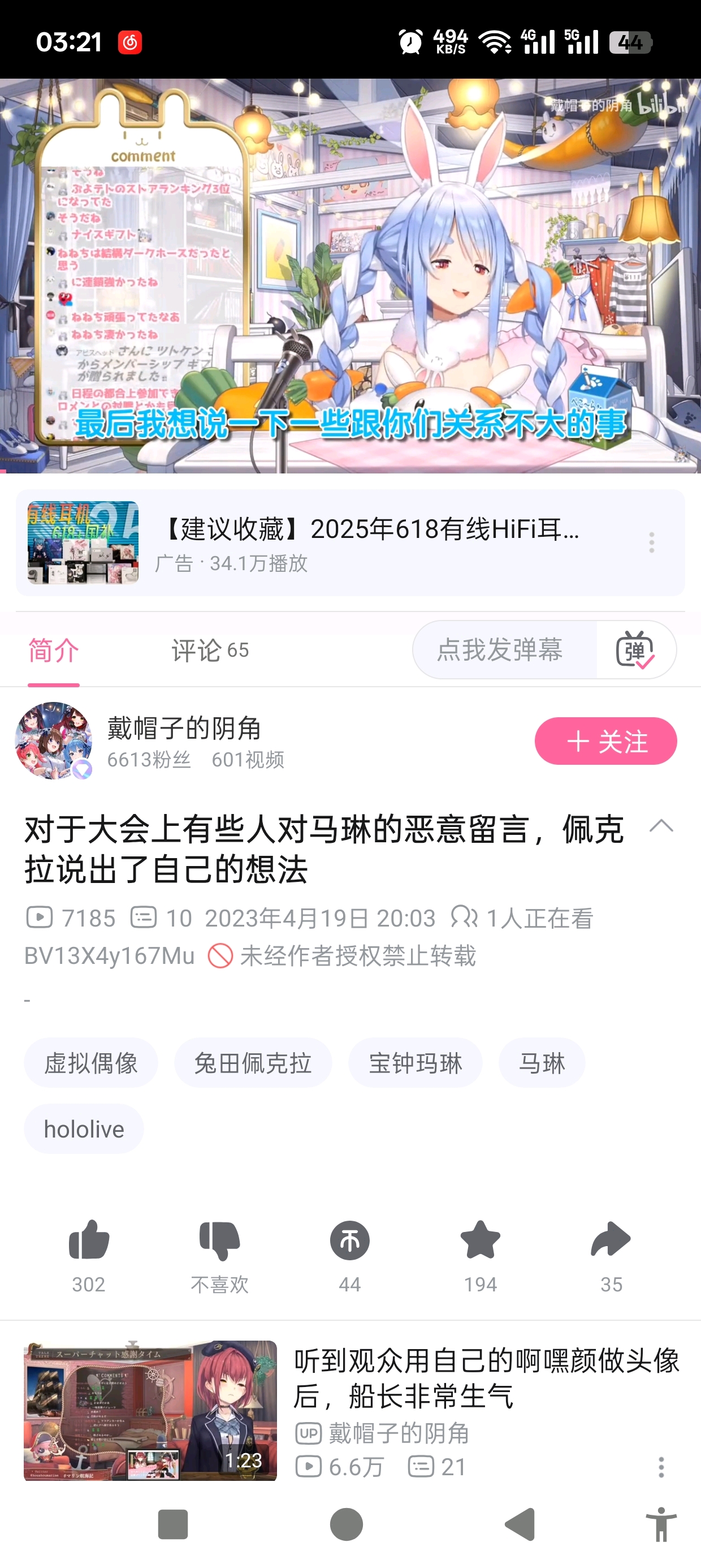Open the 宝钟玛琳 tag

415,1063
